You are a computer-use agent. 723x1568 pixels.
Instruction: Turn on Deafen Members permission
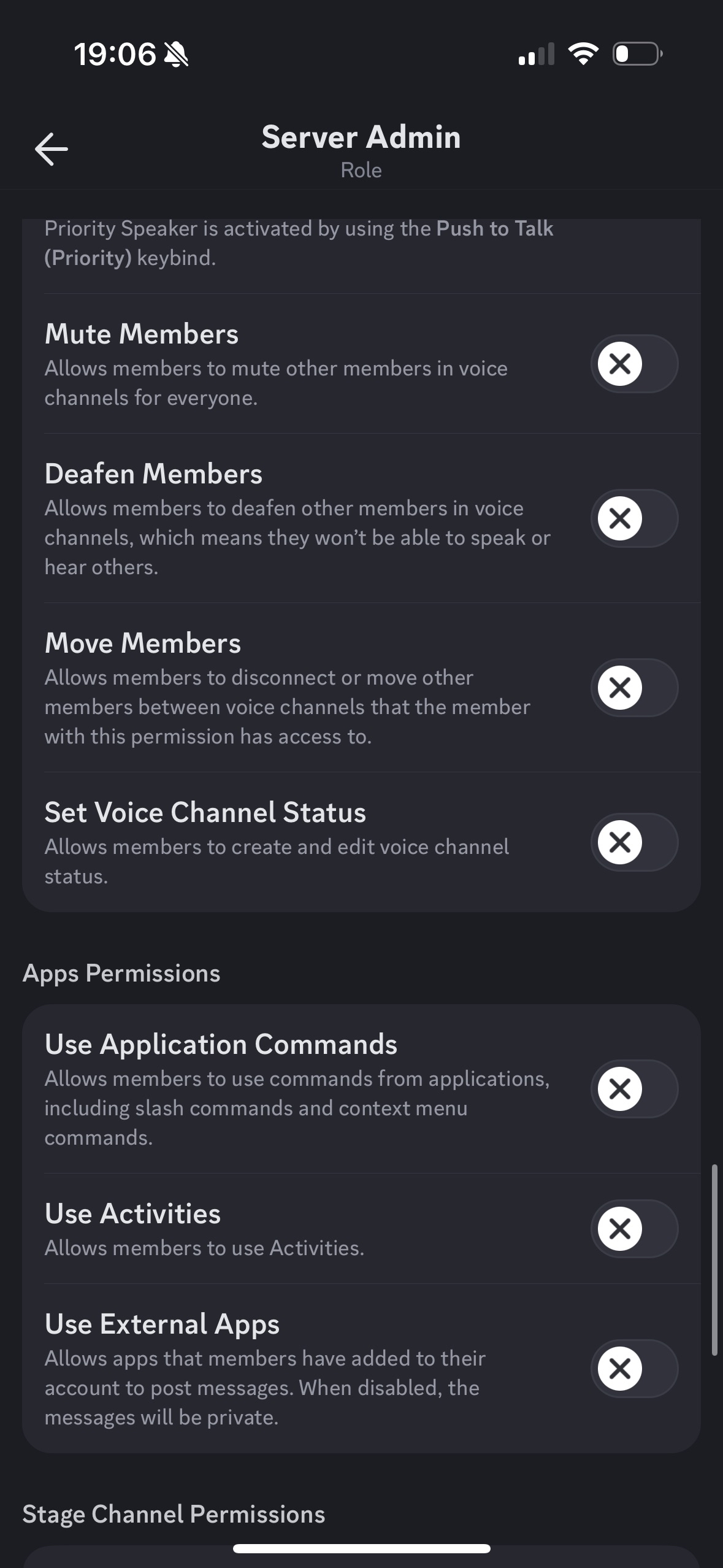click(634, 518)
